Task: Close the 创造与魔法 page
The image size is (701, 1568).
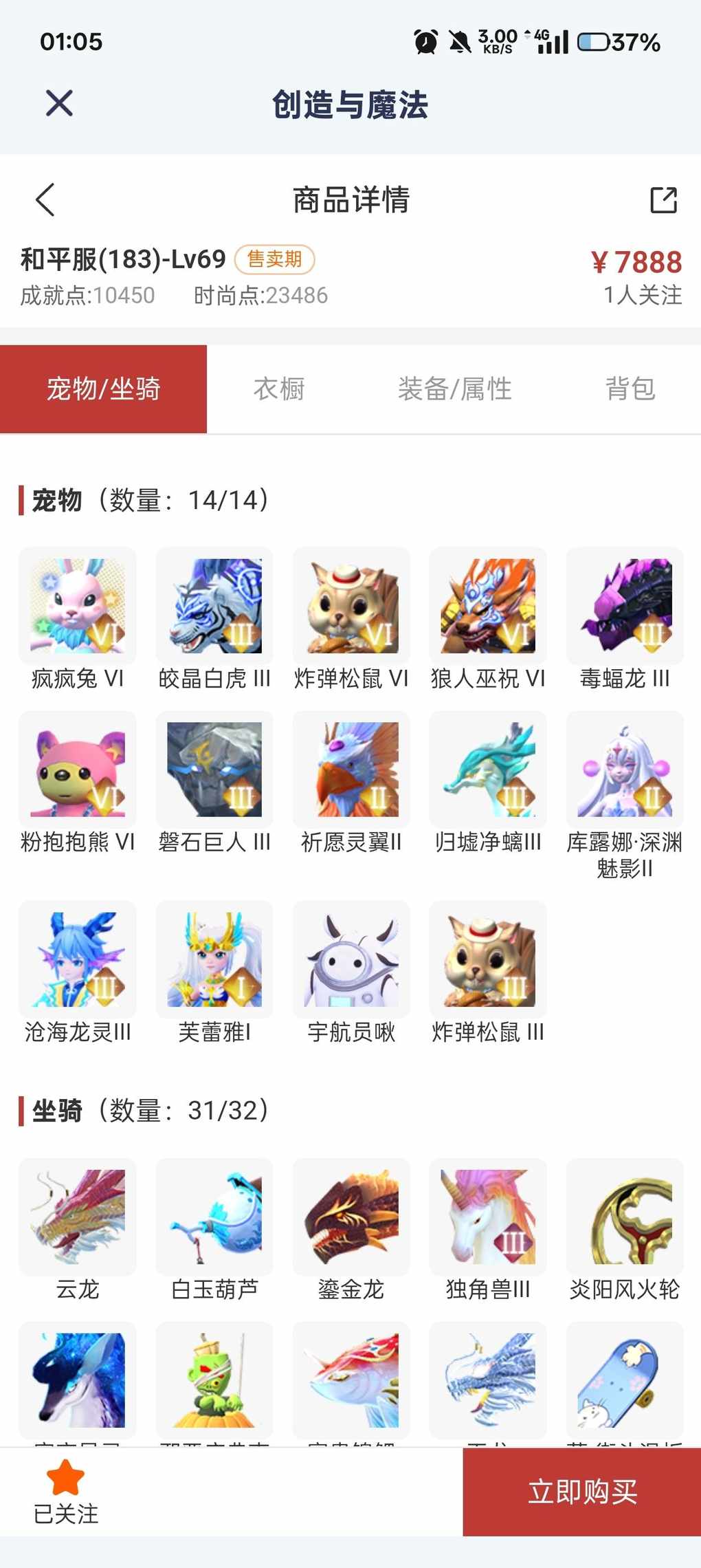Action: (59, 104)
